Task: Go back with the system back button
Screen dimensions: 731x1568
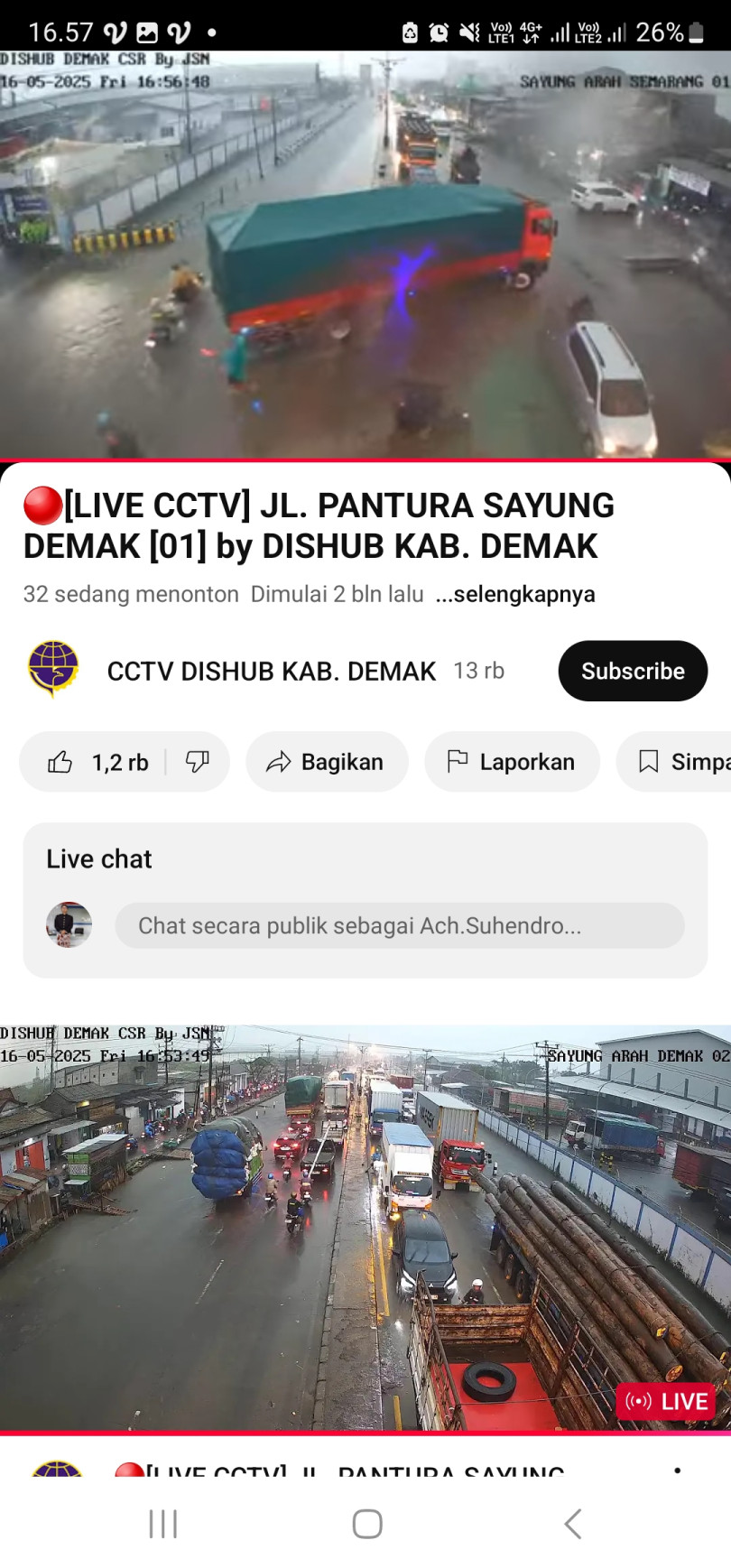Action: click(572, 1523)
